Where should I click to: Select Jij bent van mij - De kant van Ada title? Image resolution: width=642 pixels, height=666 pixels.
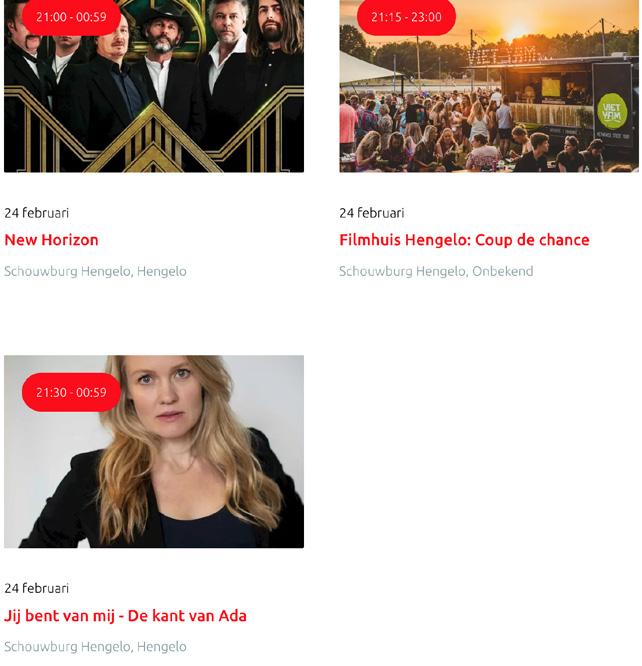pyautogui.click(x=125, y=616)
